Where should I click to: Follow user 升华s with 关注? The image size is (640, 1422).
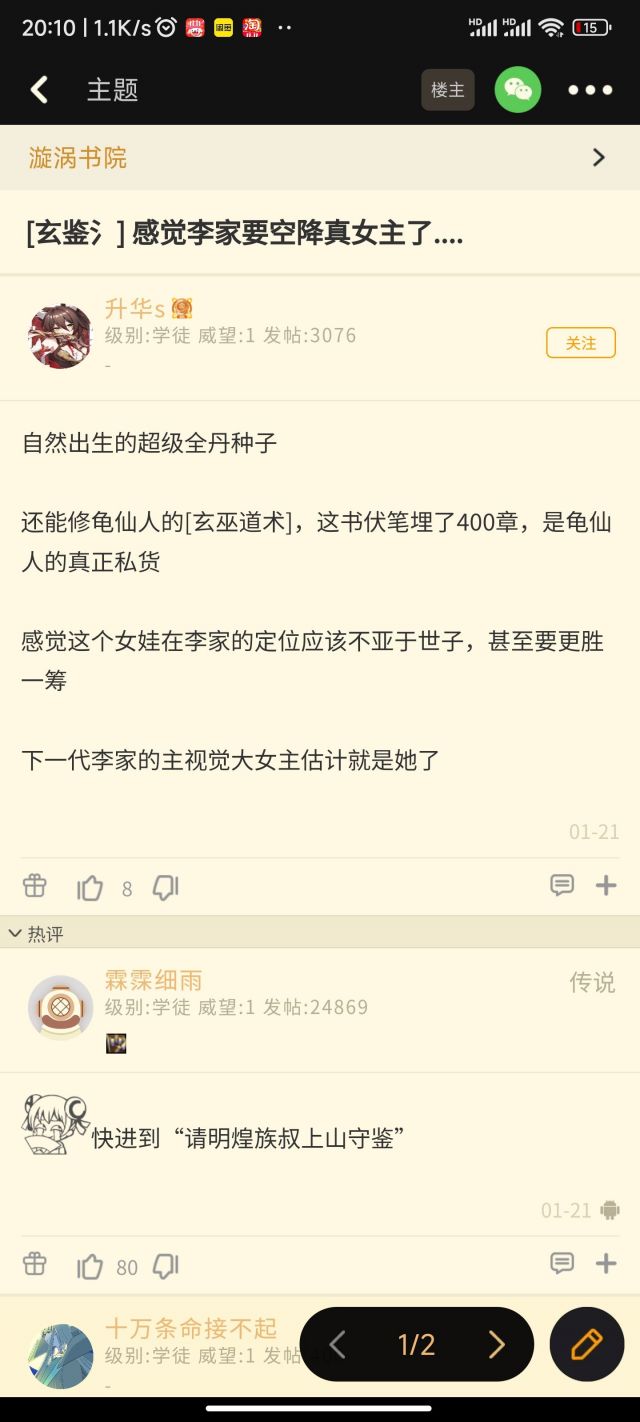(x=580, y=343)
